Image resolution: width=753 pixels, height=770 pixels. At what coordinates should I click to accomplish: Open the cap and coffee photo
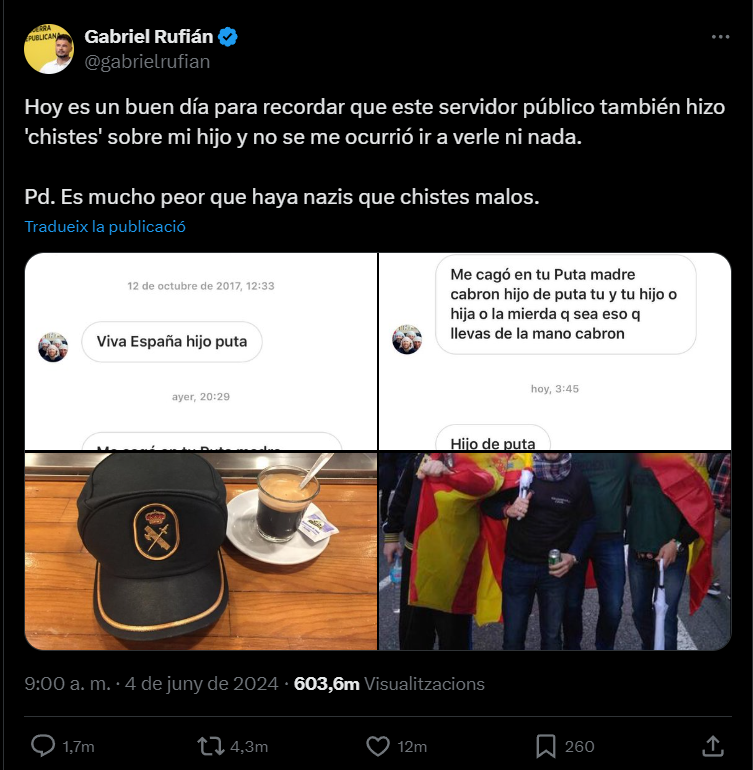(x=201, y=551)
